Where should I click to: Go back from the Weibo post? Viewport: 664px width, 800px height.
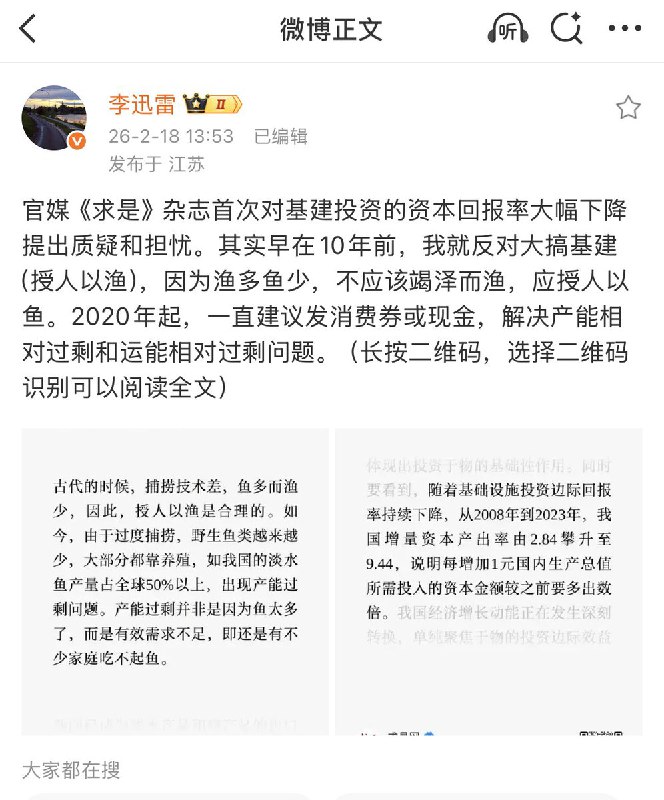click(x=28, y=29)
